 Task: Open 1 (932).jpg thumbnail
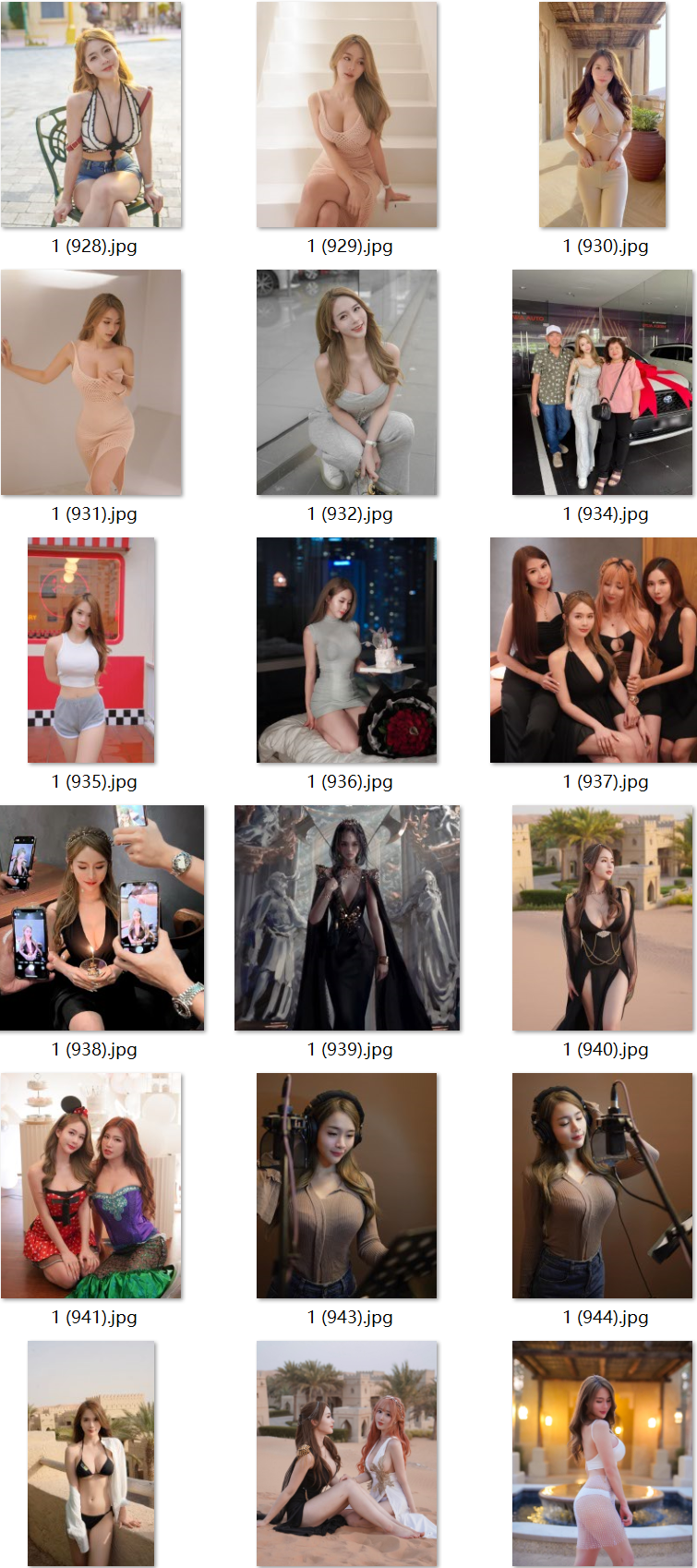click(x=347, y=382)
